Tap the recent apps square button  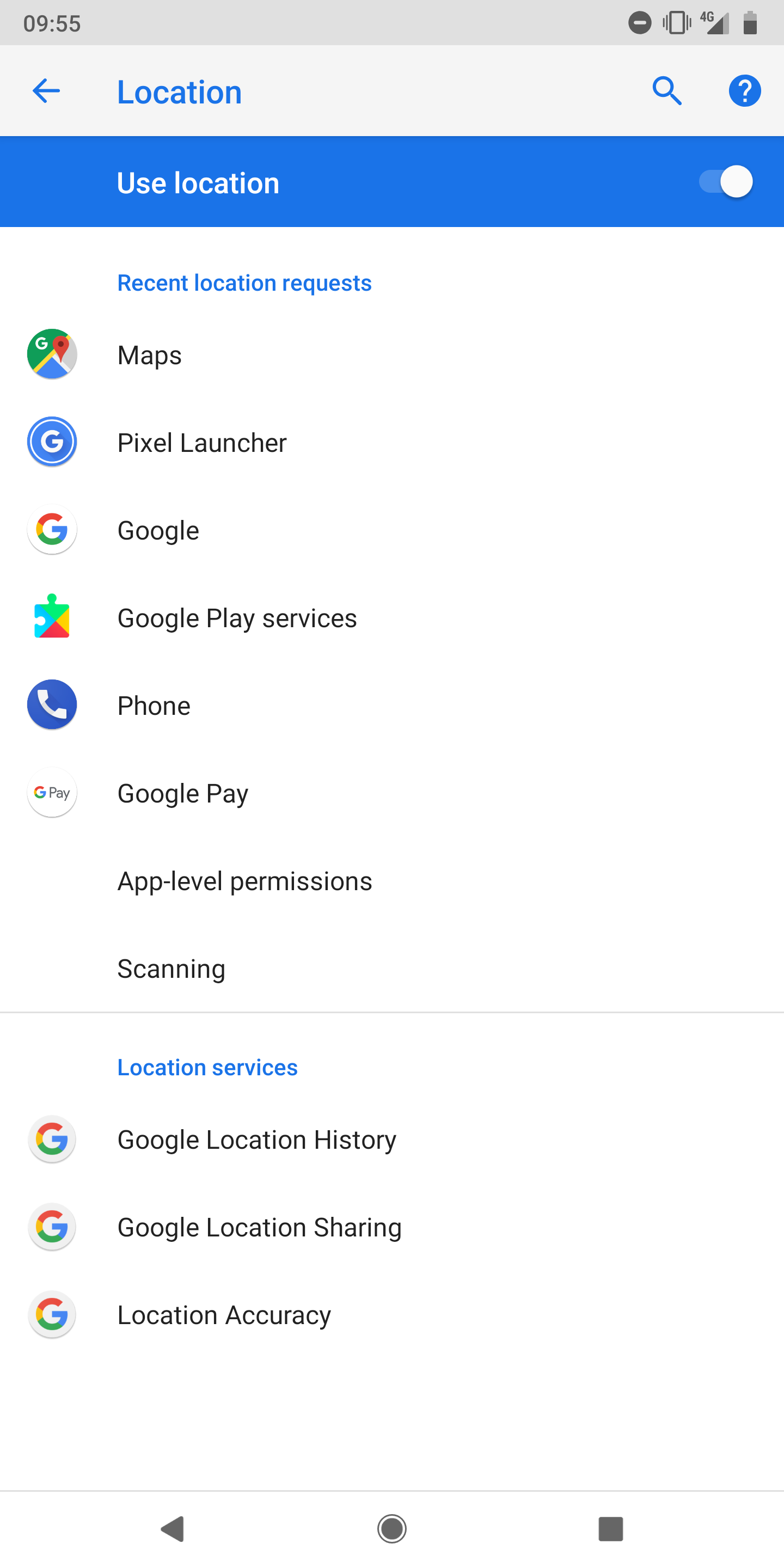pos(611,1528)
